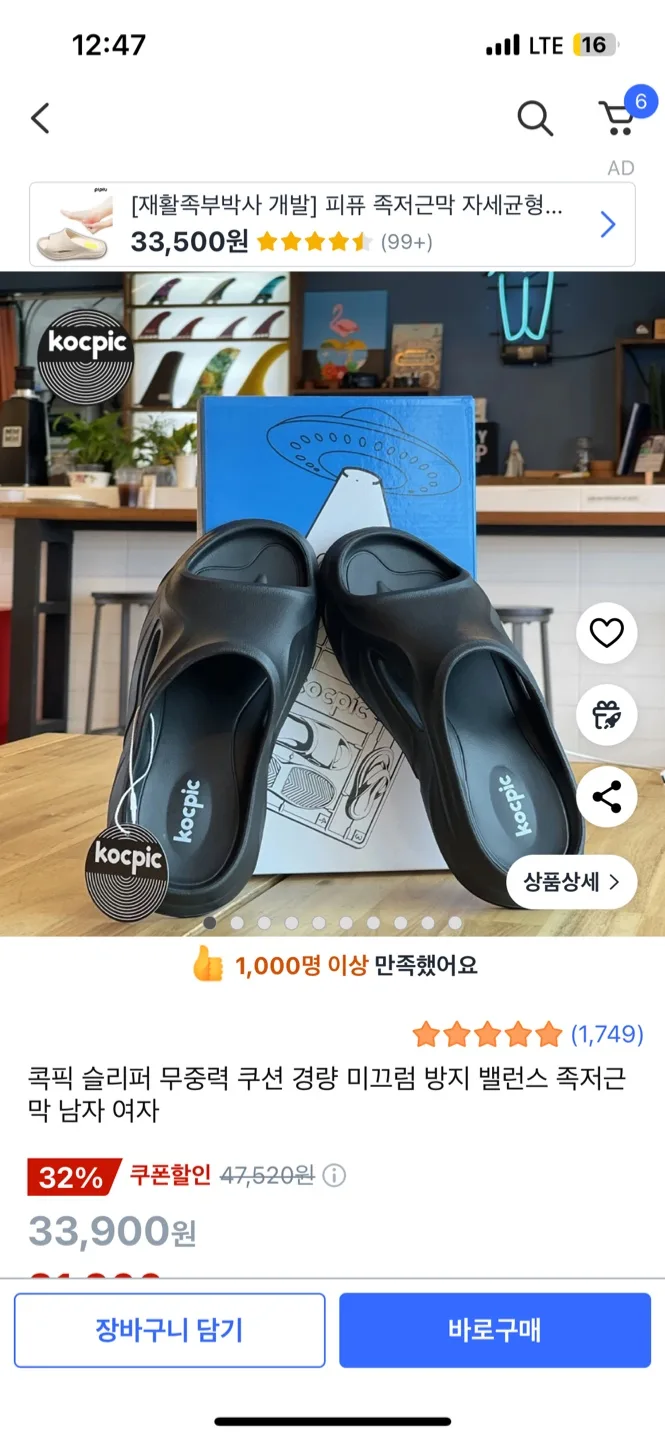Go back using the arrow icon

tap(40, 118)
